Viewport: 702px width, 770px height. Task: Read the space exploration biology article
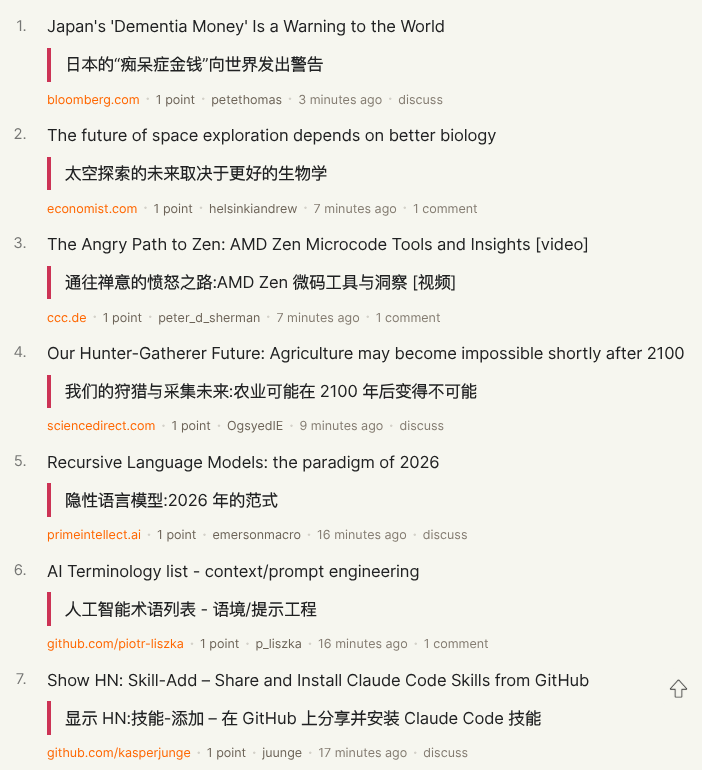pos(271,136)
